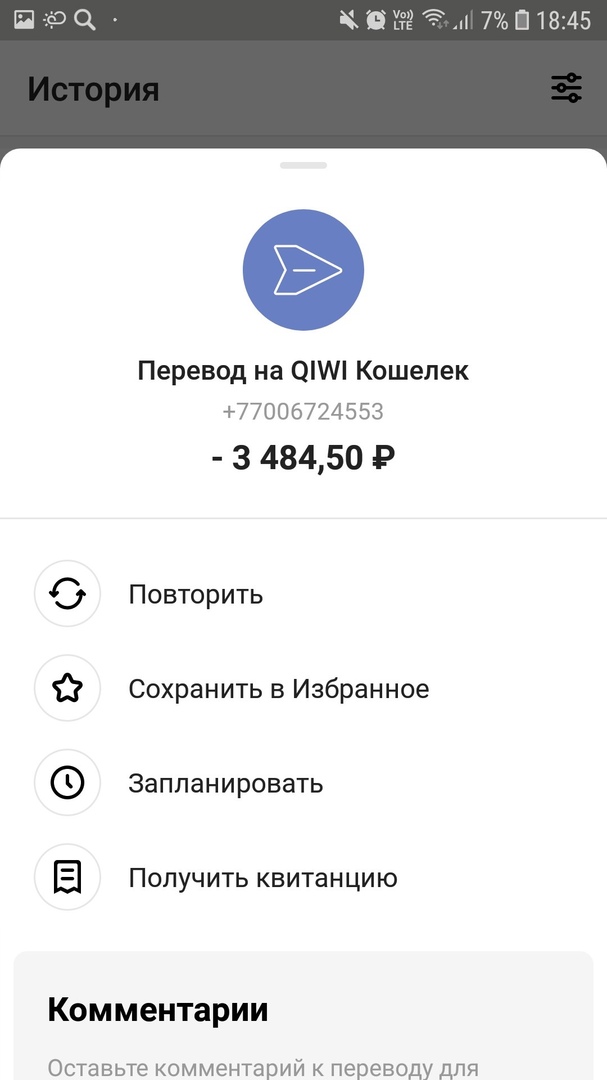Select Сохранить в Избранное
Viewport: 607px width, 1080px height.
point(278,689)
